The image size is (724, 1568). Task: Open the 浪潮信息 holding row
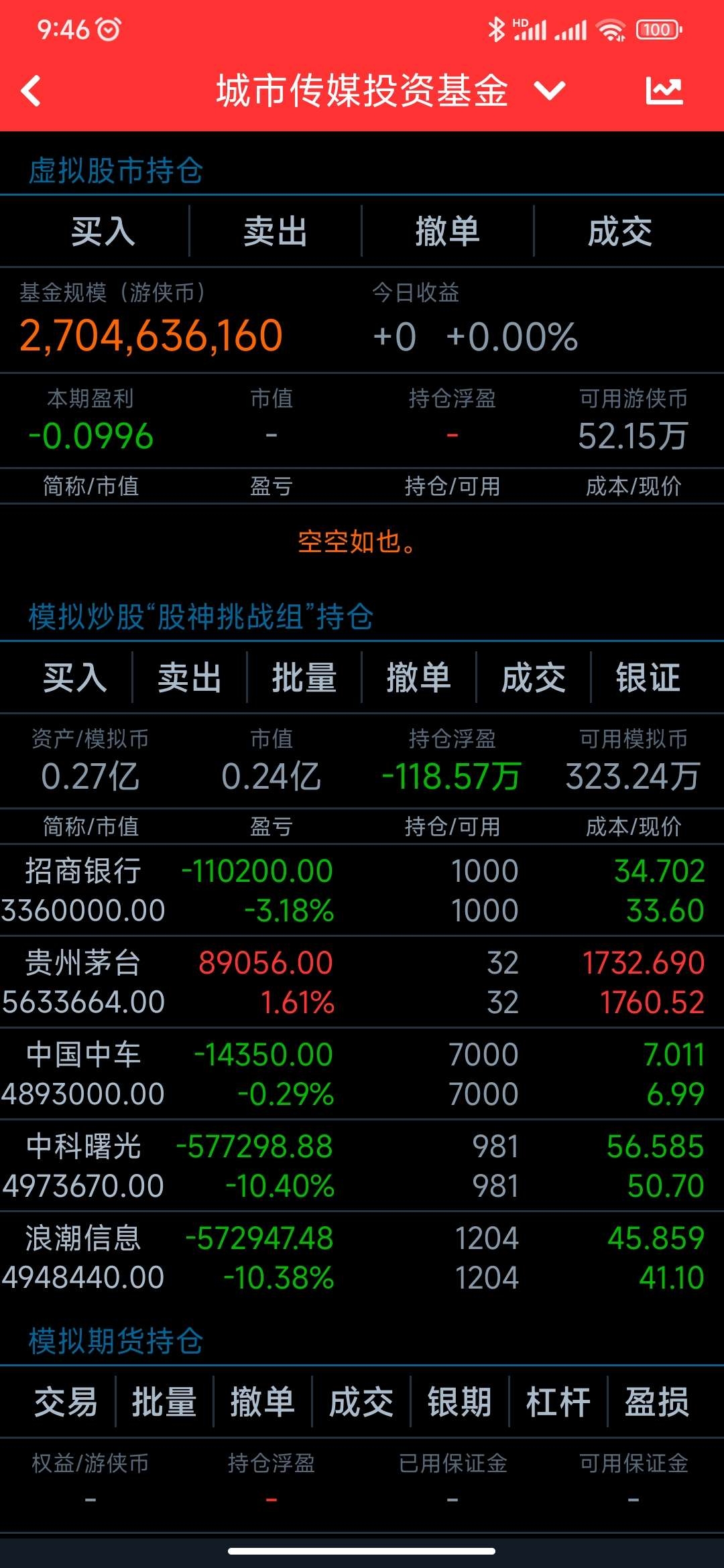362,1258
